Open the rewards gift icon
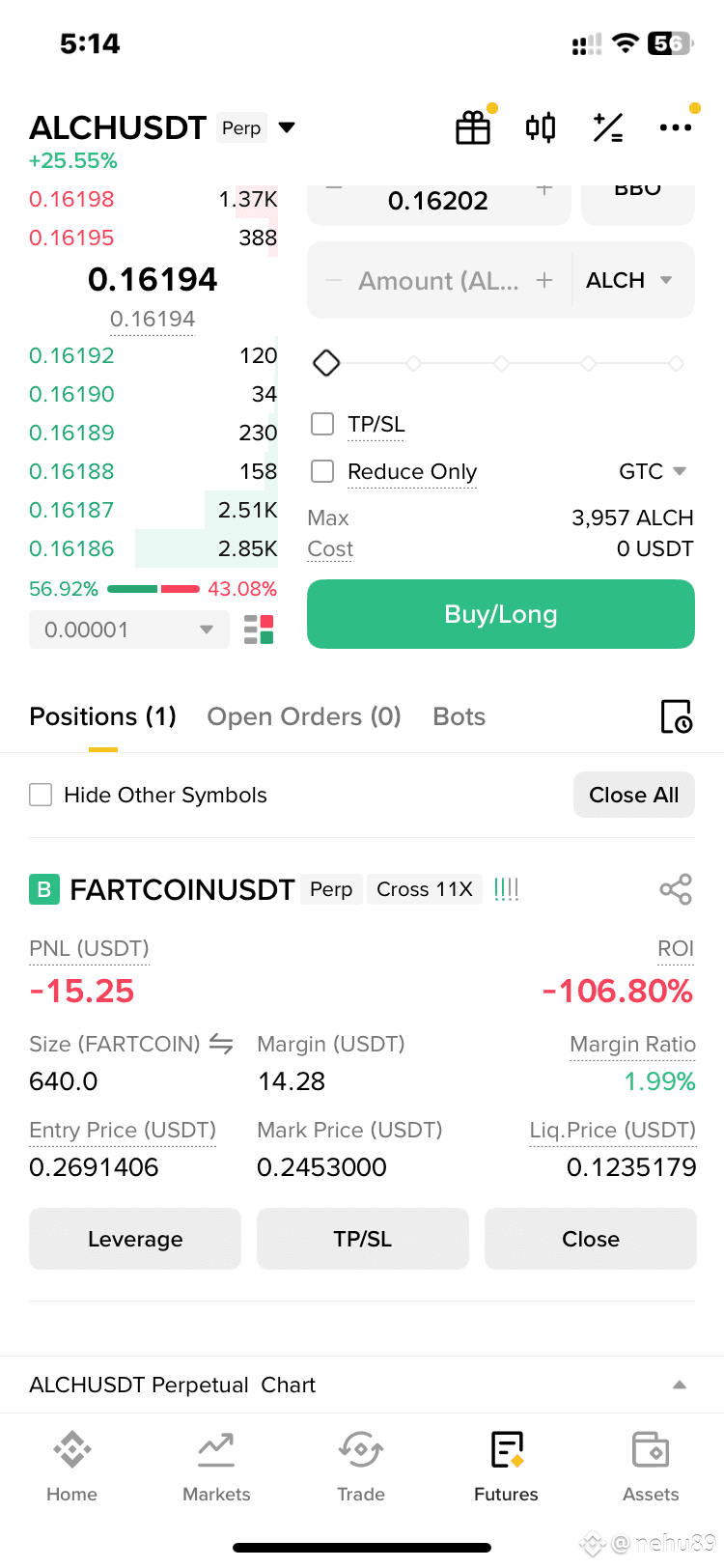 click(473, 127)
